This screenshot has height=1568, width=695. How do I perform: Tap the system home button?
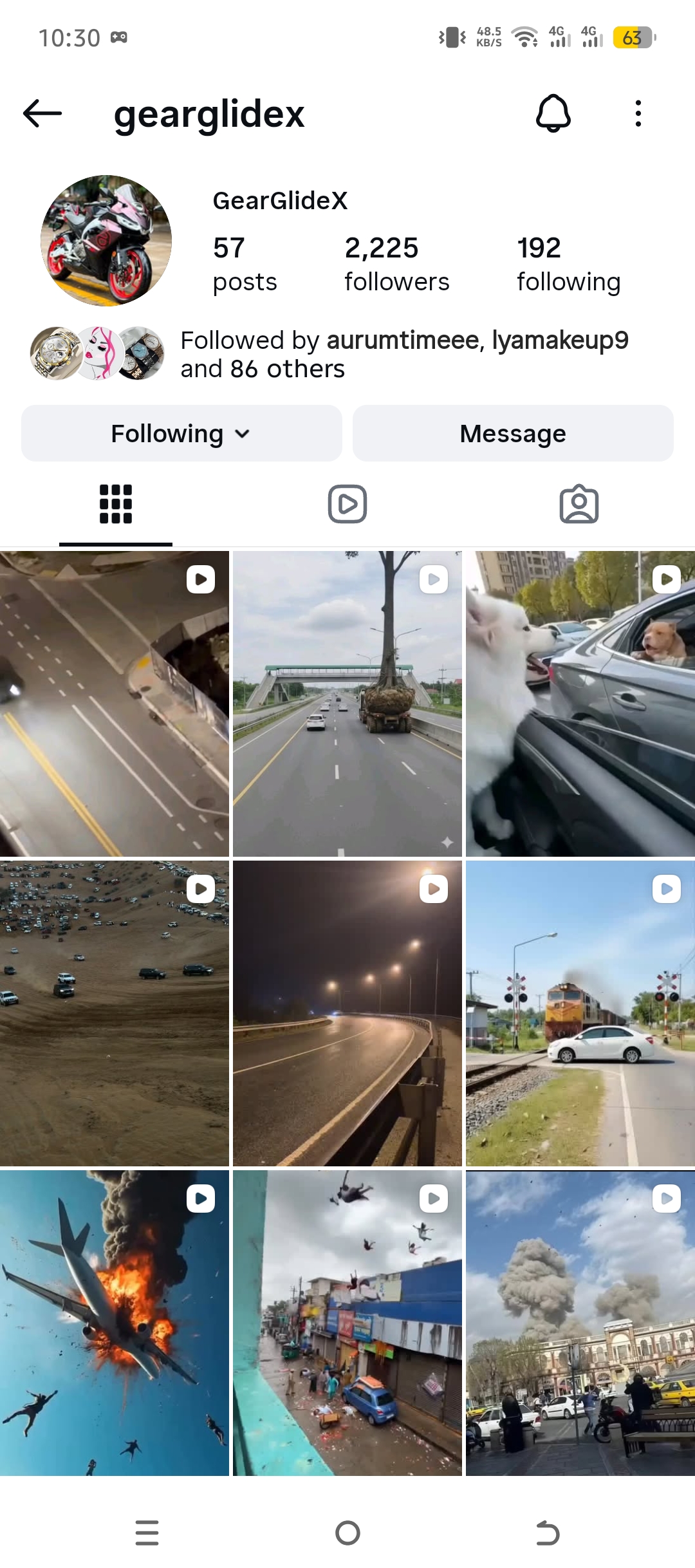(347, 1533)
